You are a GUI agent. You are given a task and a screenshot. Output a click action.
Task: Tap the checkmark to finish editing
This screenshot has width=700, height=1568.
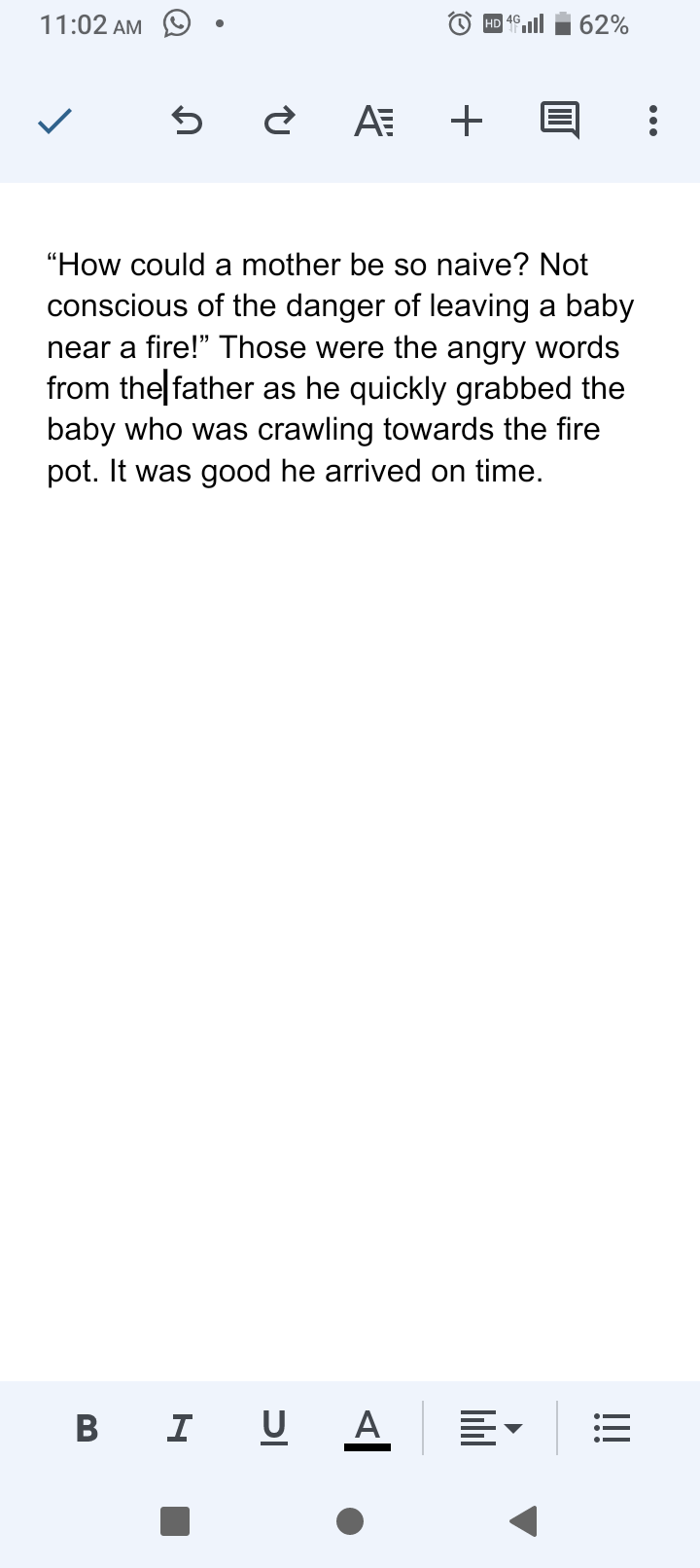54,122
